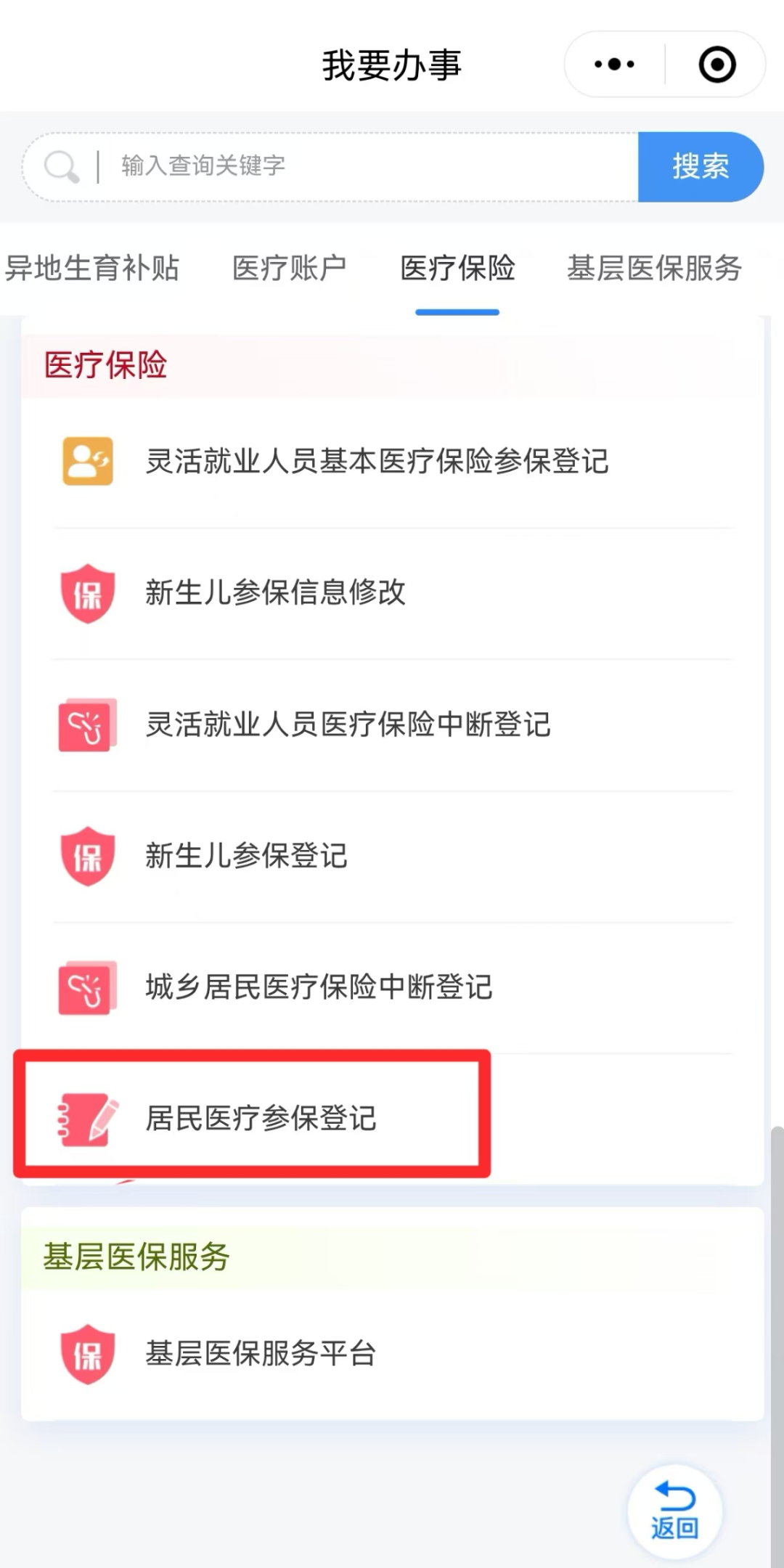Switch to the 医疗账户 tab
The width and height of the screenshot is (784, 1568).
coord(289,268)
